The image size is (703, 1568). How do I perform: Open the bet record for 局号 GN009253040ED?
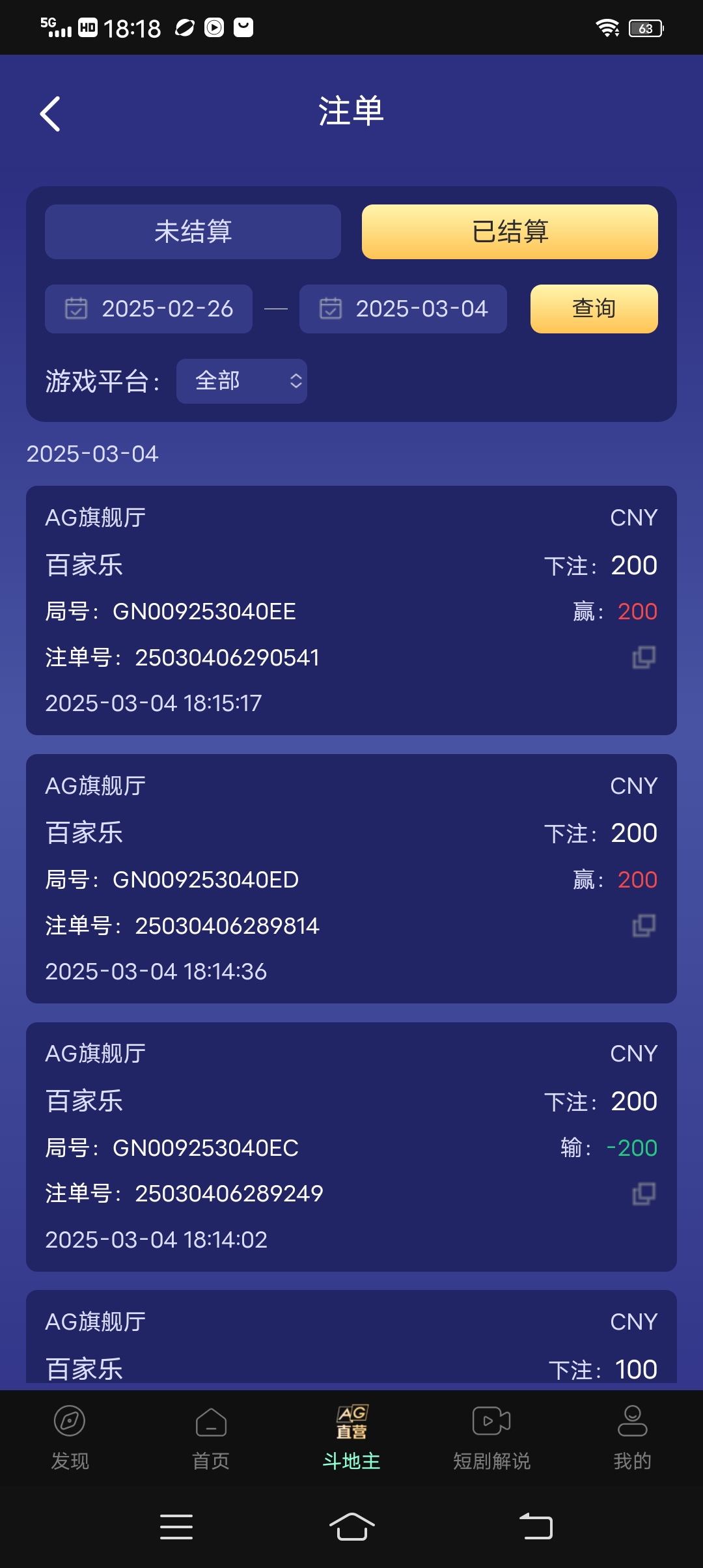(351, 879)
